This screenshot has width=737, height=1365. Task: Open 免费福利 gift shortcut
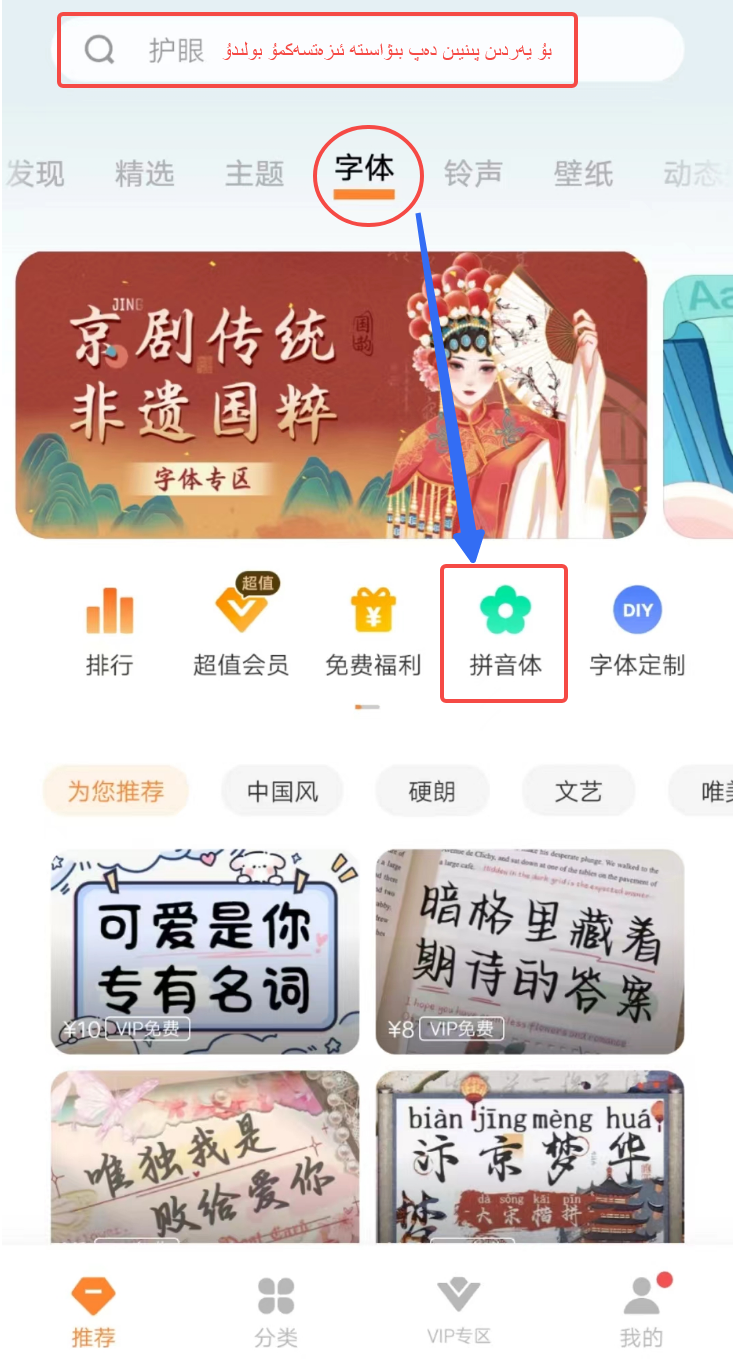point(373,632)
